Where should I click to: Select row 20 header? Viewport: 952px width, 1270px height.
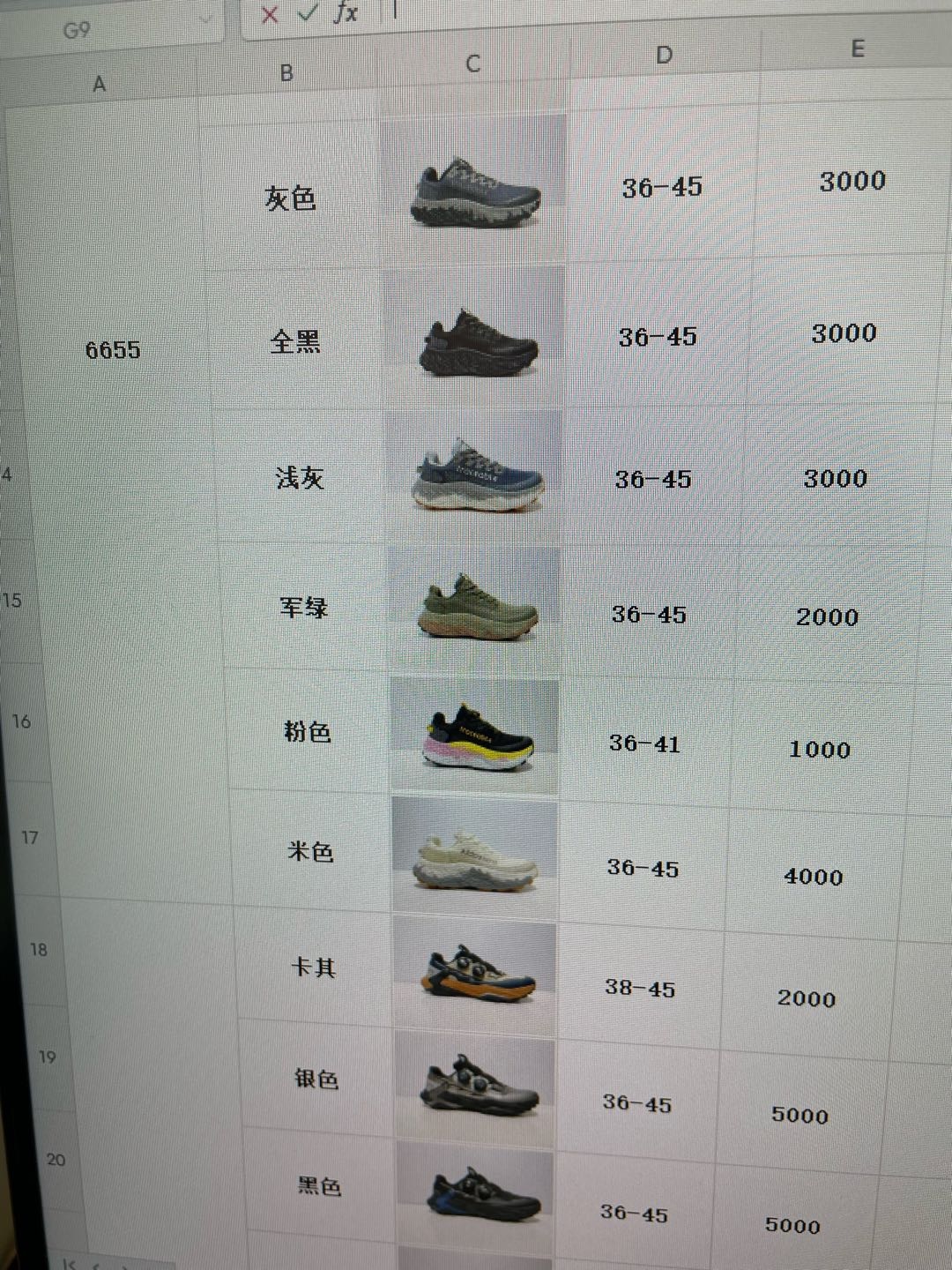pyautogui.click(x=56, y=1160)
